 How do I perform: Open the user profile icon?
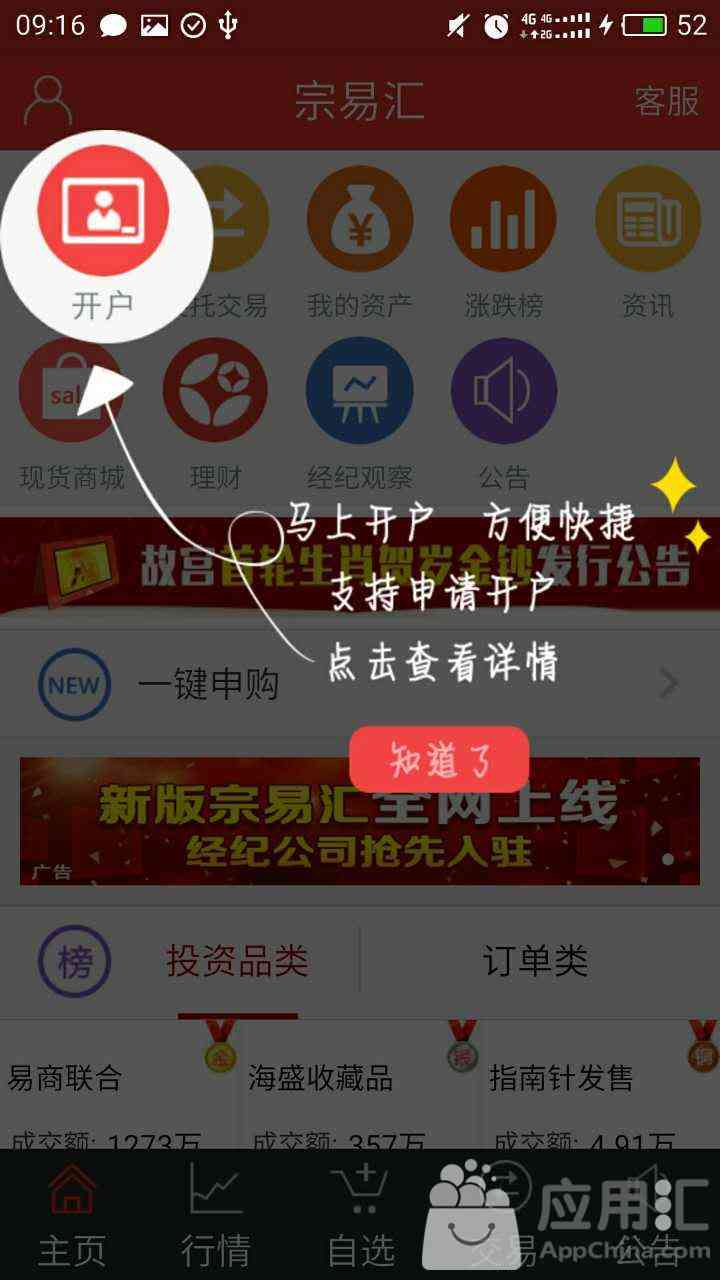click(x=47, y=100)
